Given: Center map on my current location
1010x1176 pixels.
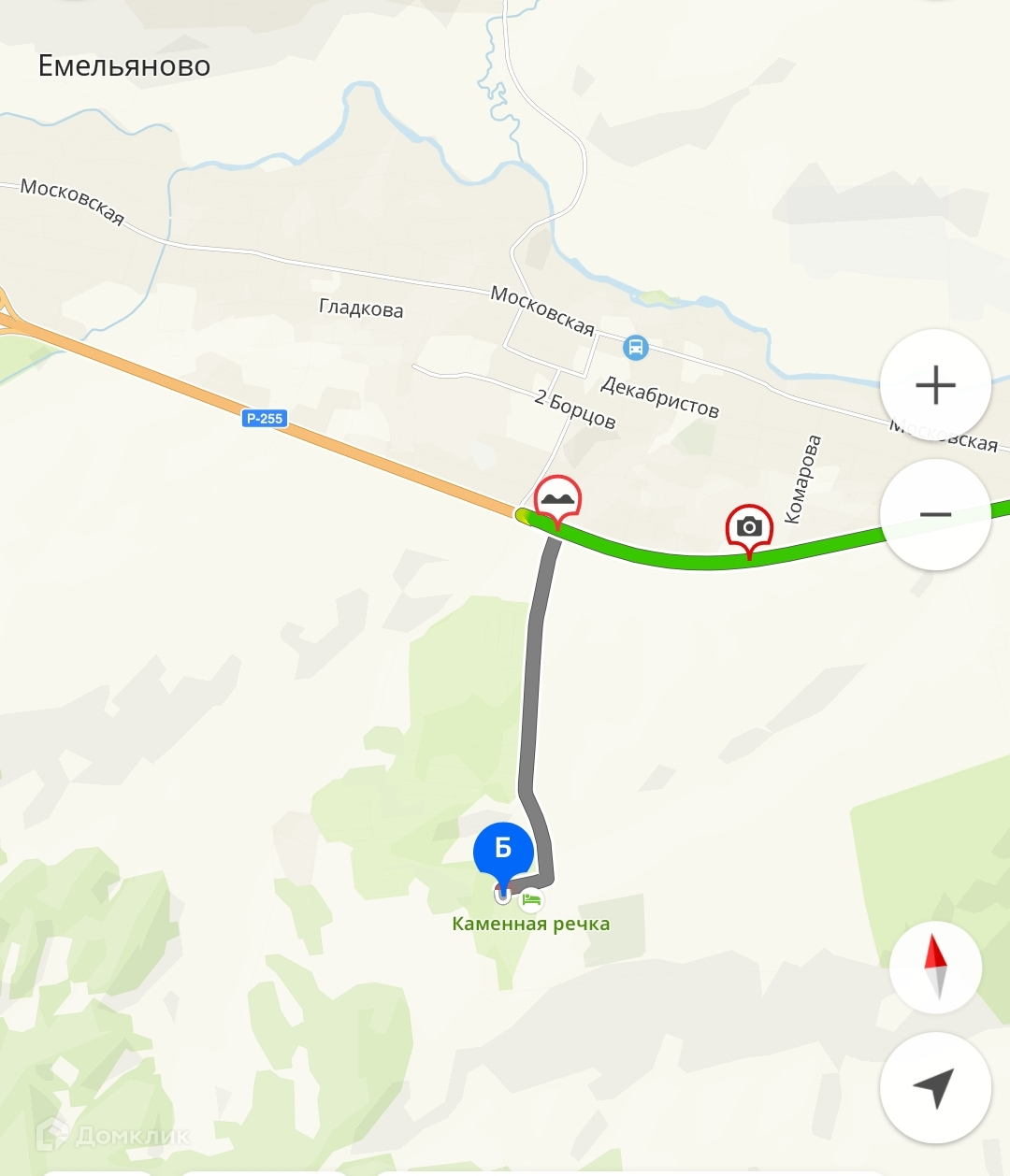Looking at the screenshot, I should click(935, 1088).
